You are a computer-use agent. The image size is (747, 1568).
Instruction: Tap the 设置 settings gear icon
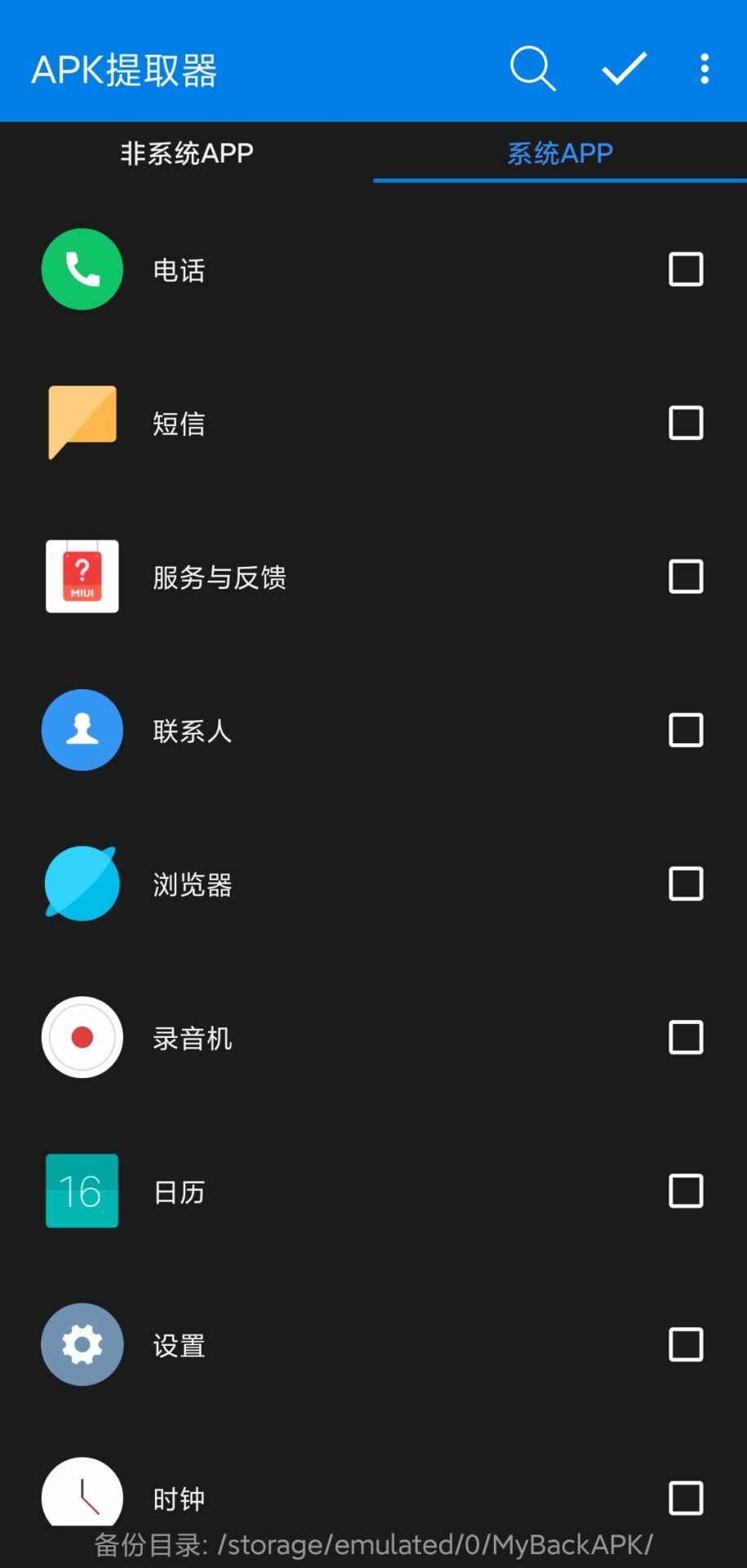click(81, 1344)
